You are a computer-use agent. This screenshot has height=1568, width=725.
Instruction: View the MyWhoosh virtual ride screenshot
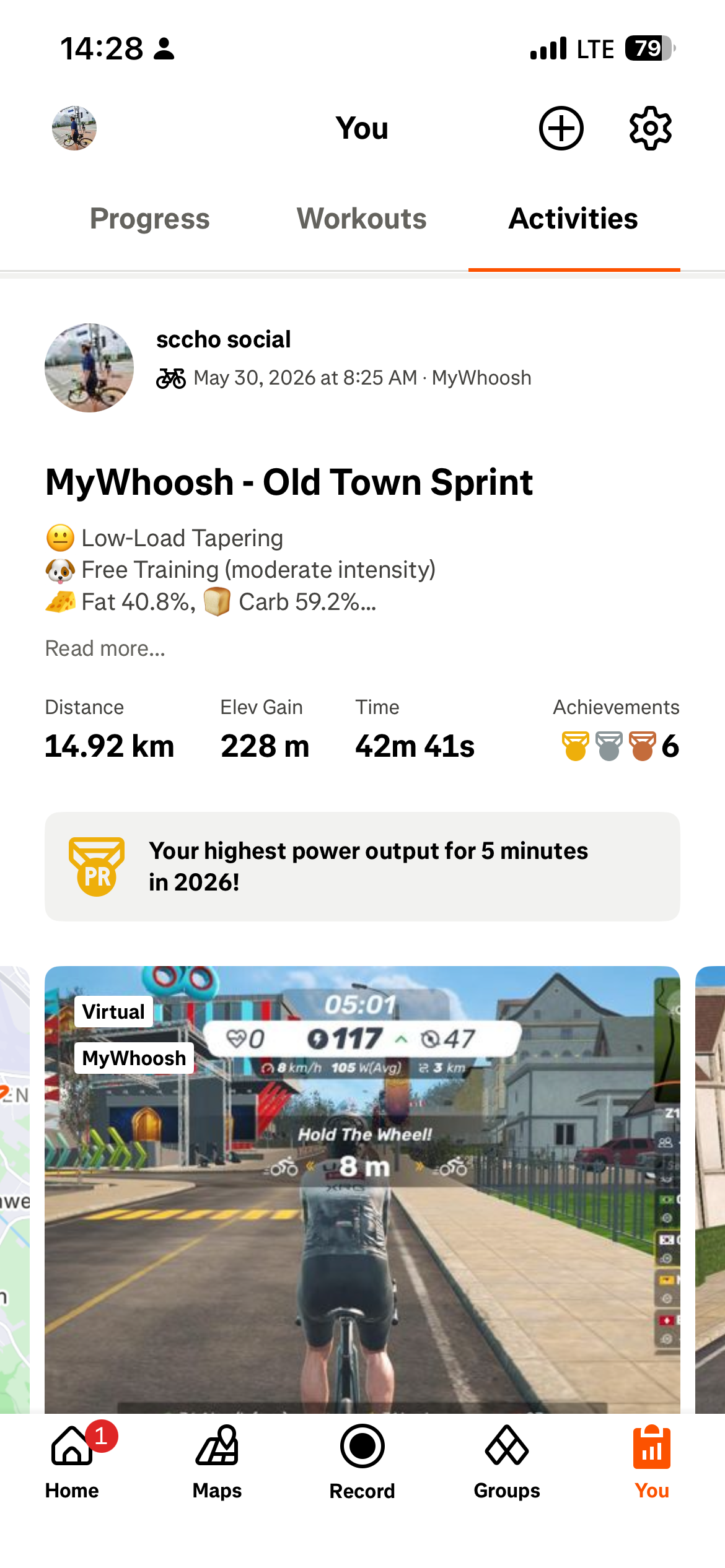pos(362,1189)
